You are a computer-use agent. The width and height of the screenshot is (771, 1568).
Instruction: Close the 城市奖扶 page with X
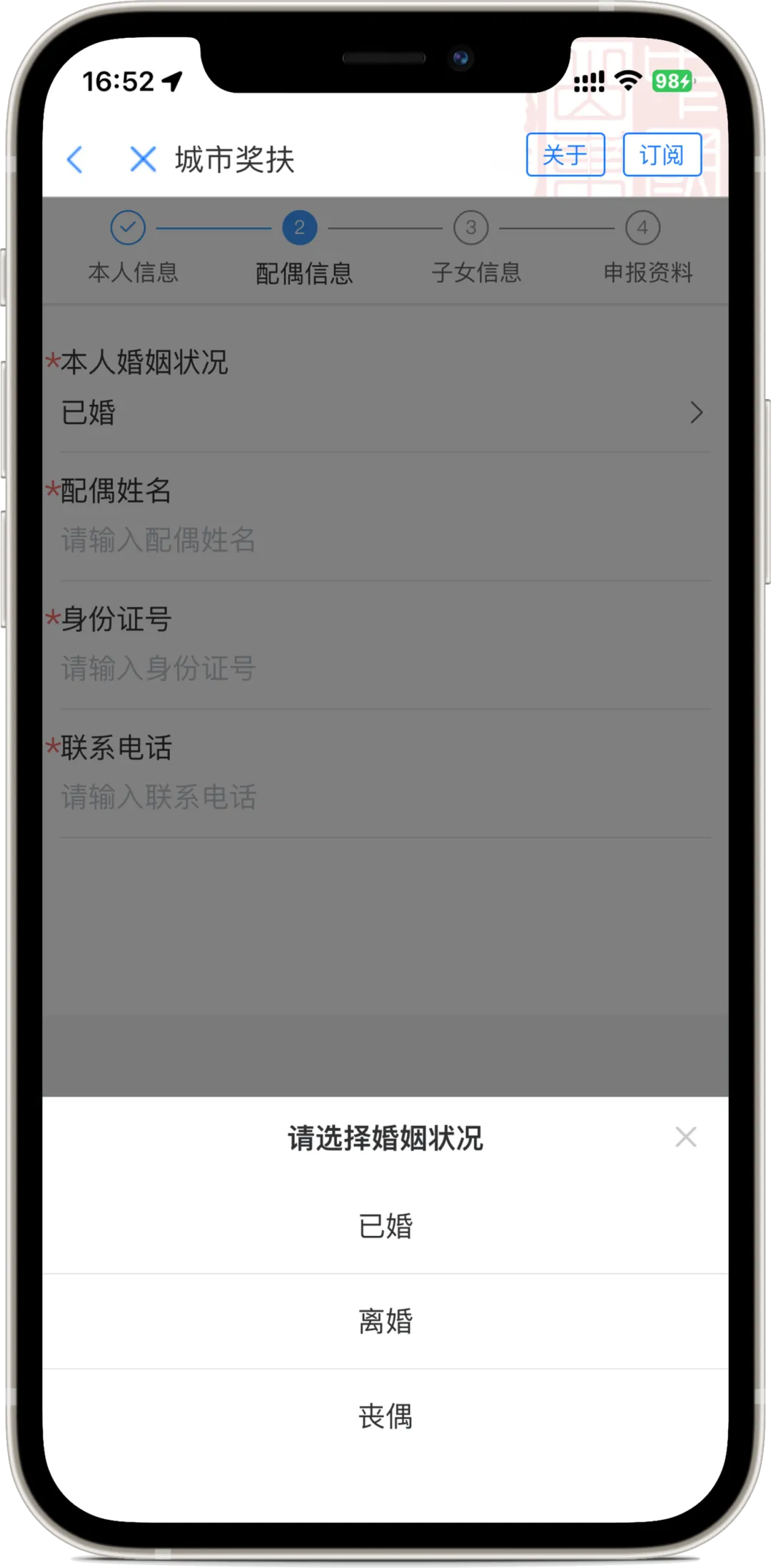tap(143, 159)
